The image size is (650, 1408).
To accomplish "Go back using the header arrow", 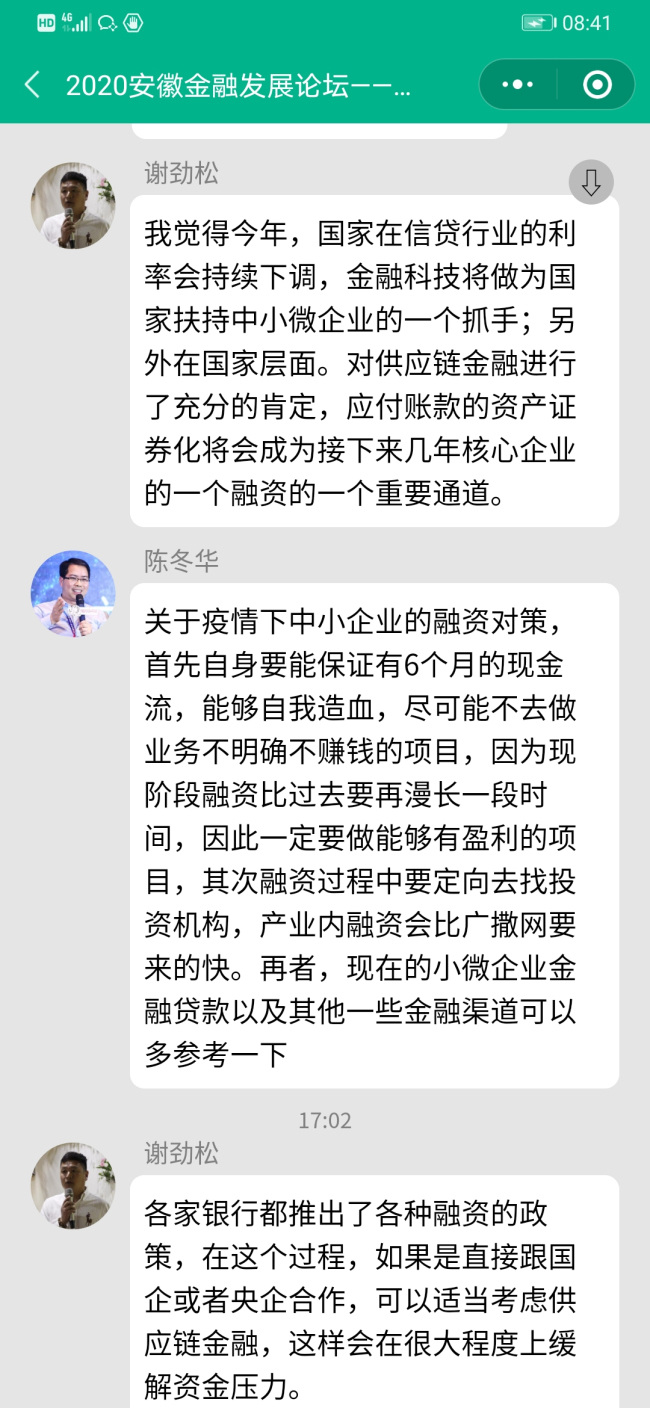I will (x=33, y=85).
